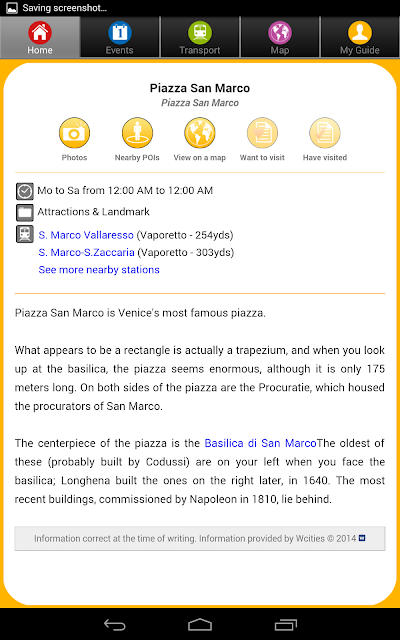400x640 pixels.
Task: Switch to the Home tab
Action: [x=40, y=38]
